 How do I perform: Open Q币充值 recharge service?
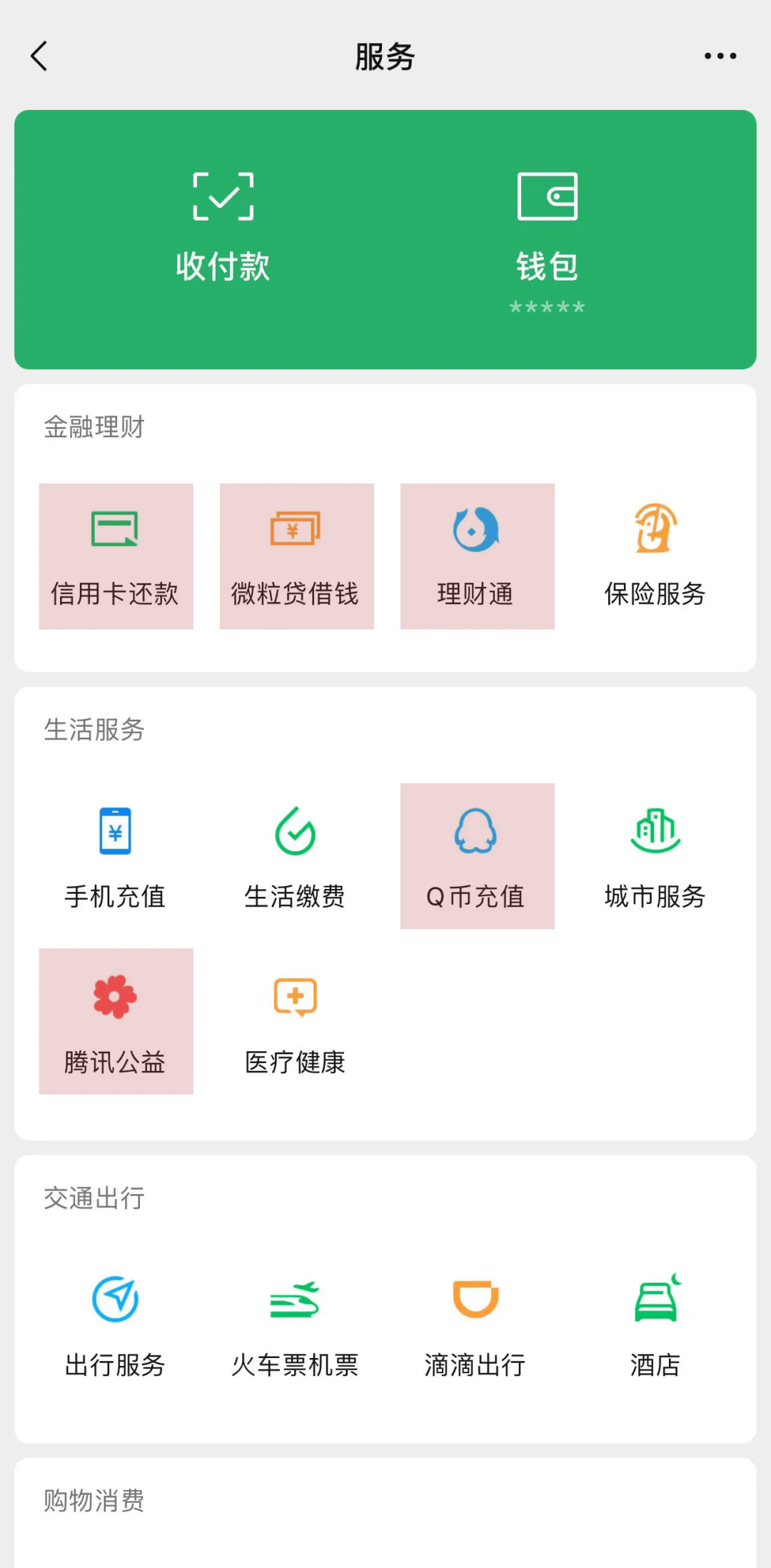(x=477, y=857)
